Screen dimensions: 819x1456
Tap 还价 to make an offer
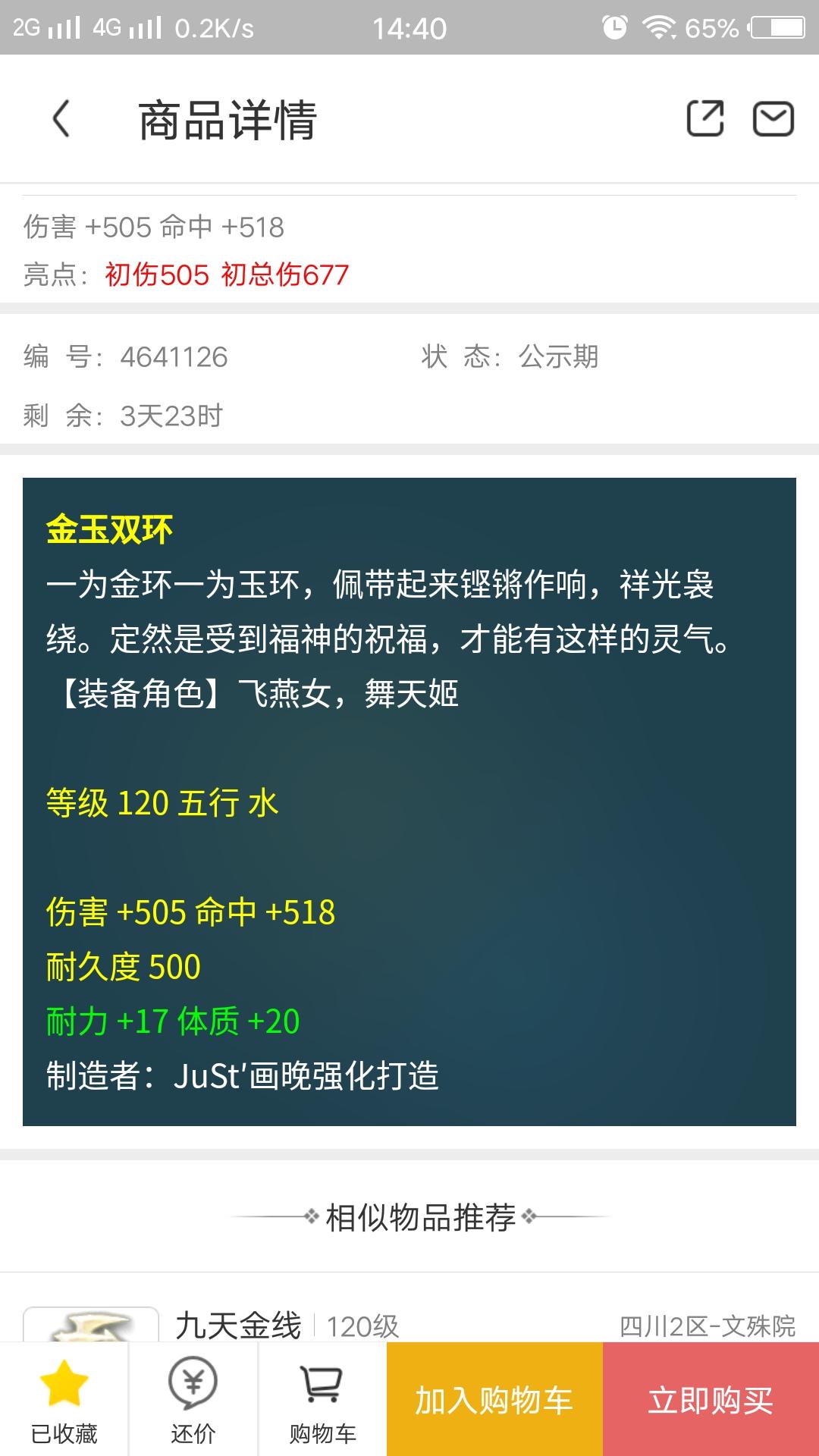tap(193, 1399)
